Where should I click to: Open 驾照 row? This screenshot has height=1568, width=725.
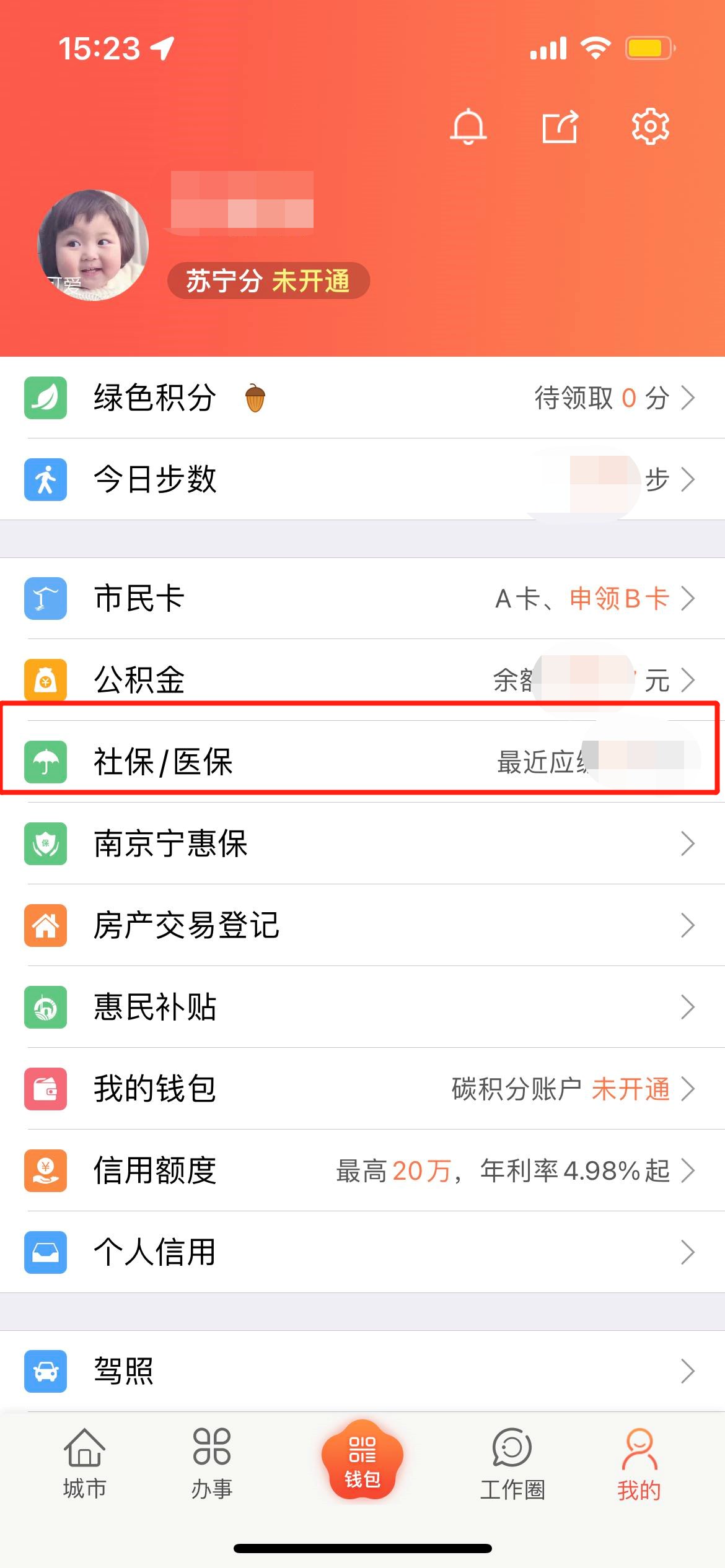point(362,1371)
